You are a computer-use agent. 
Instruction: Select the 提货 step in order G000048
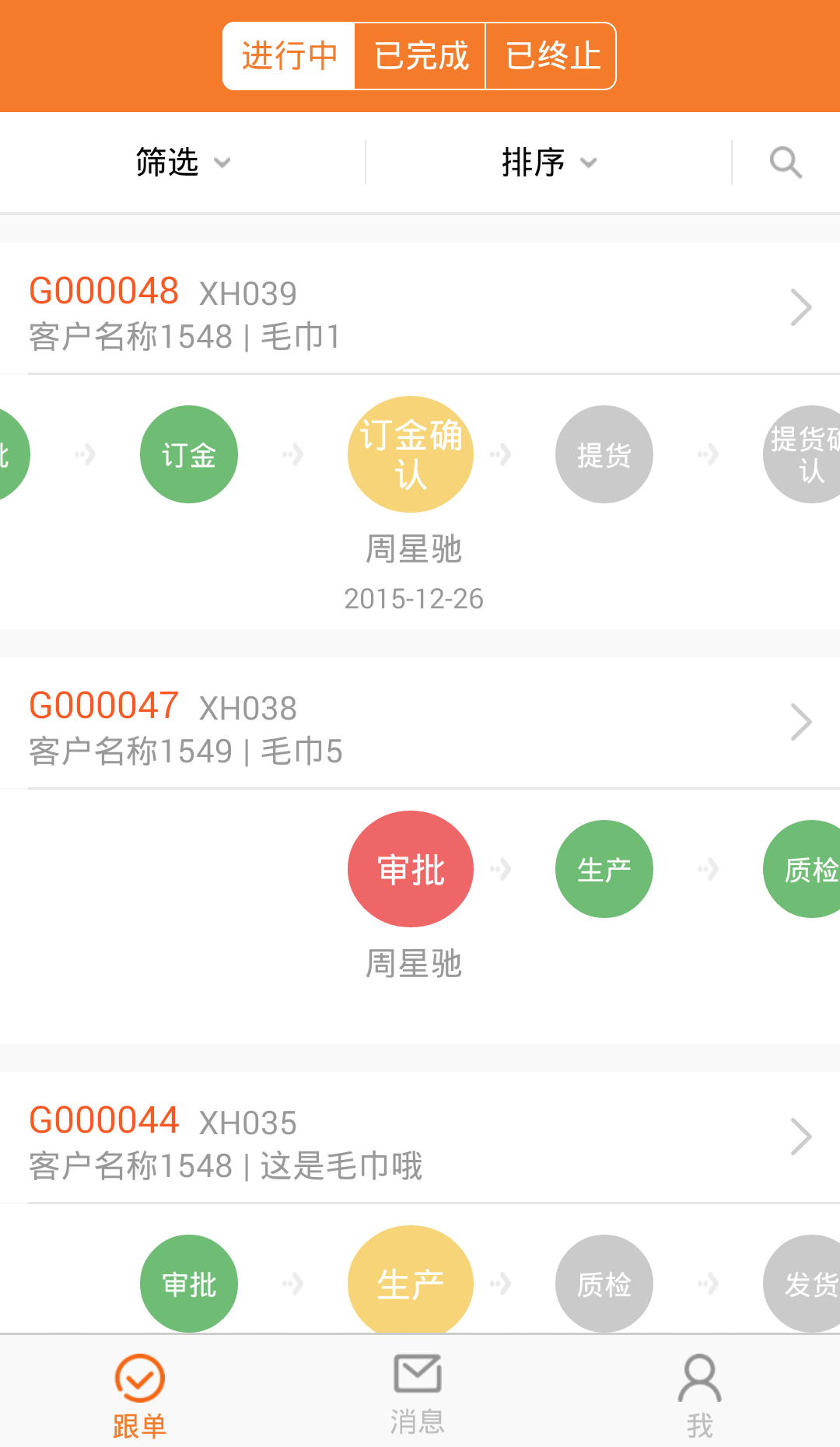pyautogui.click(x=604, y=454)
